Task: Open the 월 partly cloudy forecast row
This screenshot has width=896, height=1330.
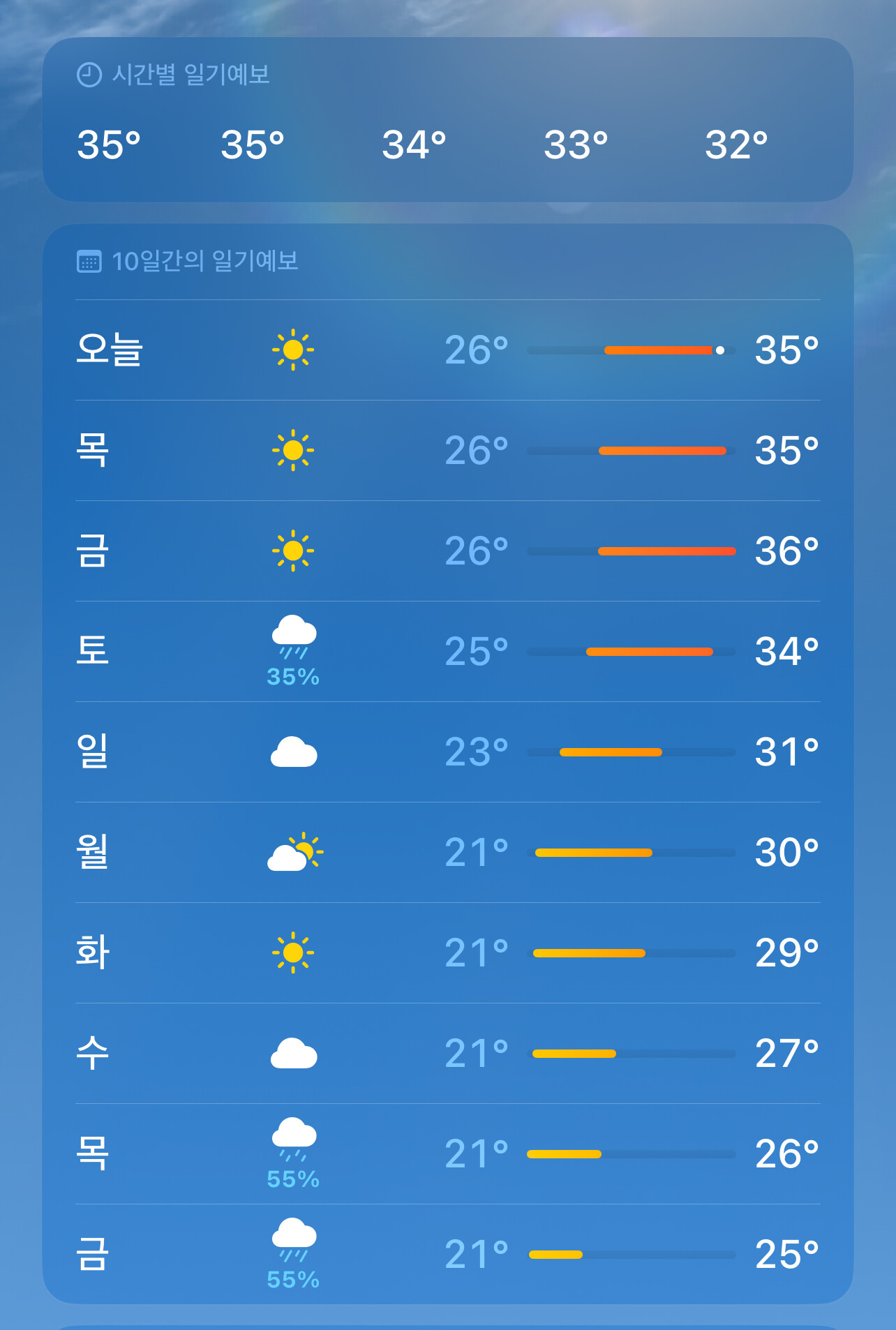Action: pos(448,853)
